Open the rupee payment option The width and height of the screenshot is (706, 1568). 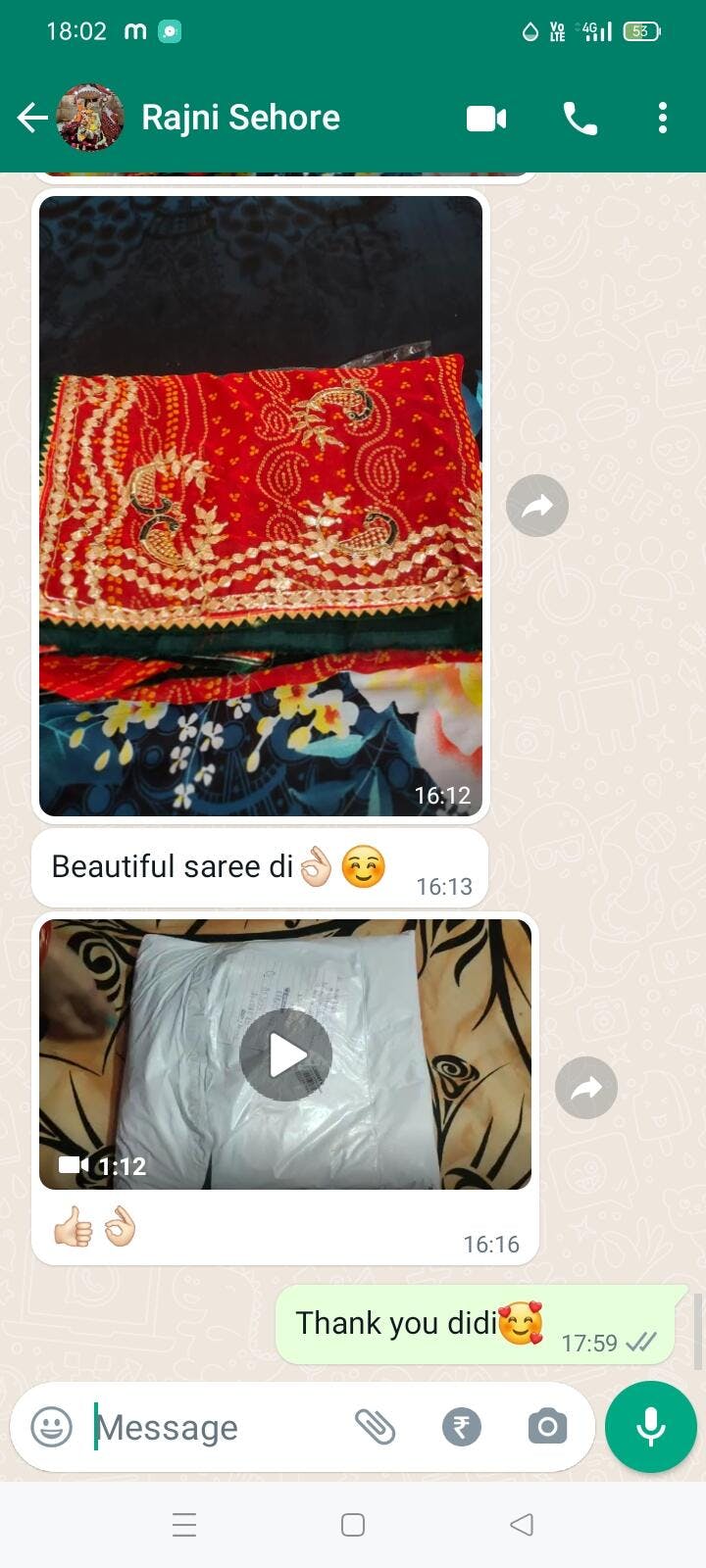461,1427
